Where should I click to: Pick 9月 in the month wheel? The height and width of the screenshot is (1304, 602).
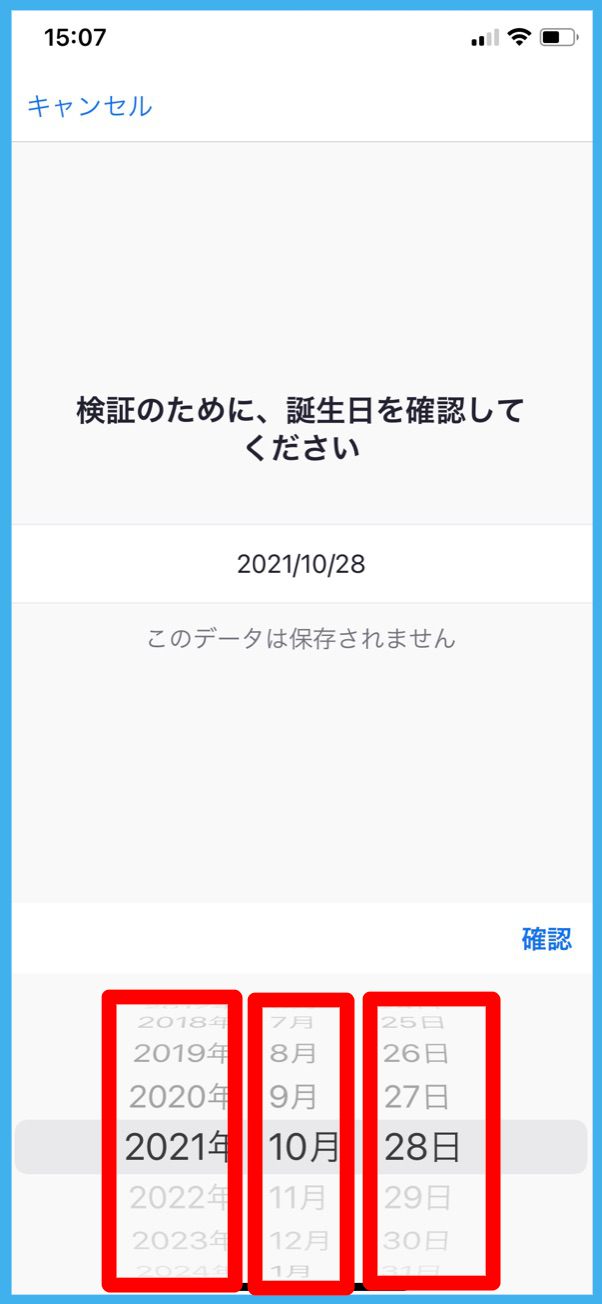[x=294, y=1097]
